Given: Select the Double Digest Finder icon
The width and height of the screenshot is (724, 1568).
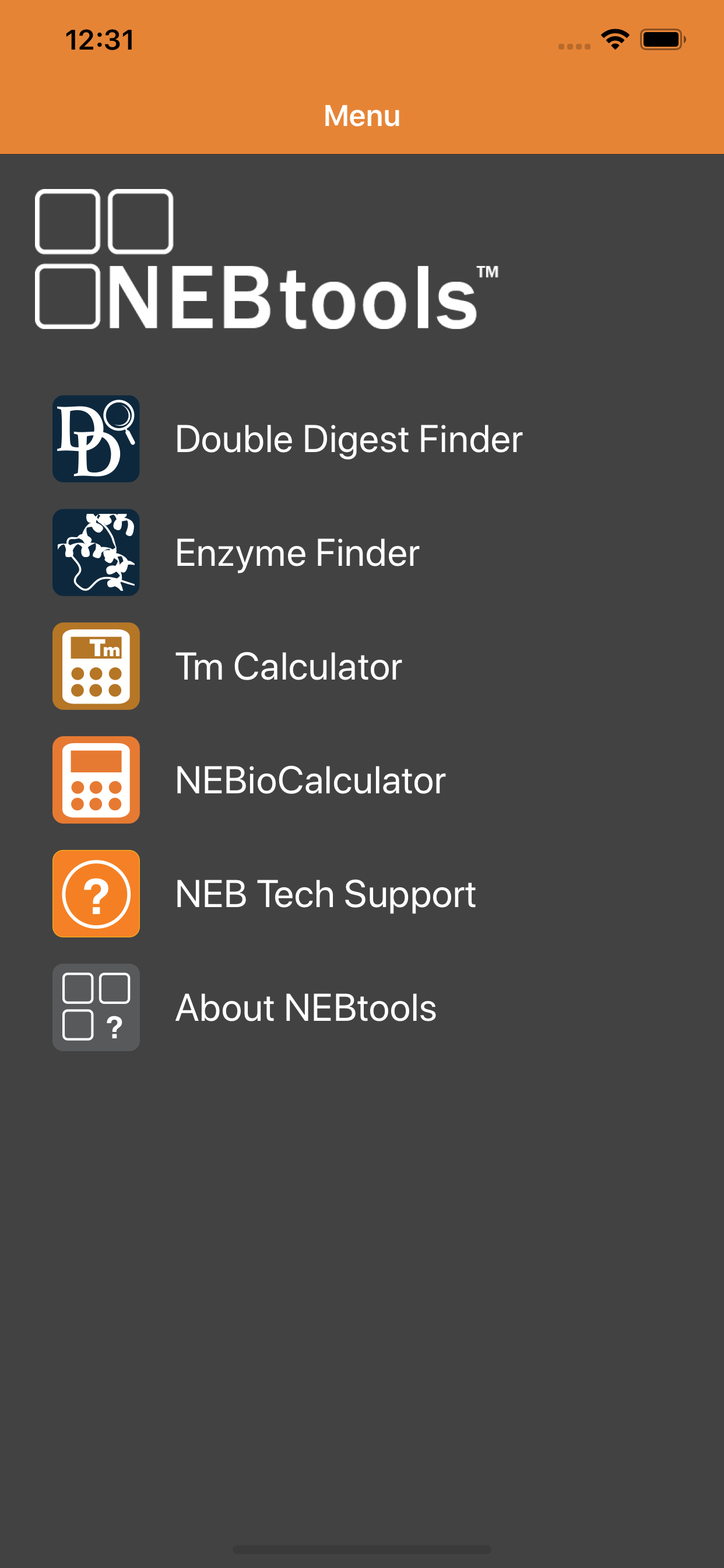Looking at the screenshot, I should tap(96, 439).
